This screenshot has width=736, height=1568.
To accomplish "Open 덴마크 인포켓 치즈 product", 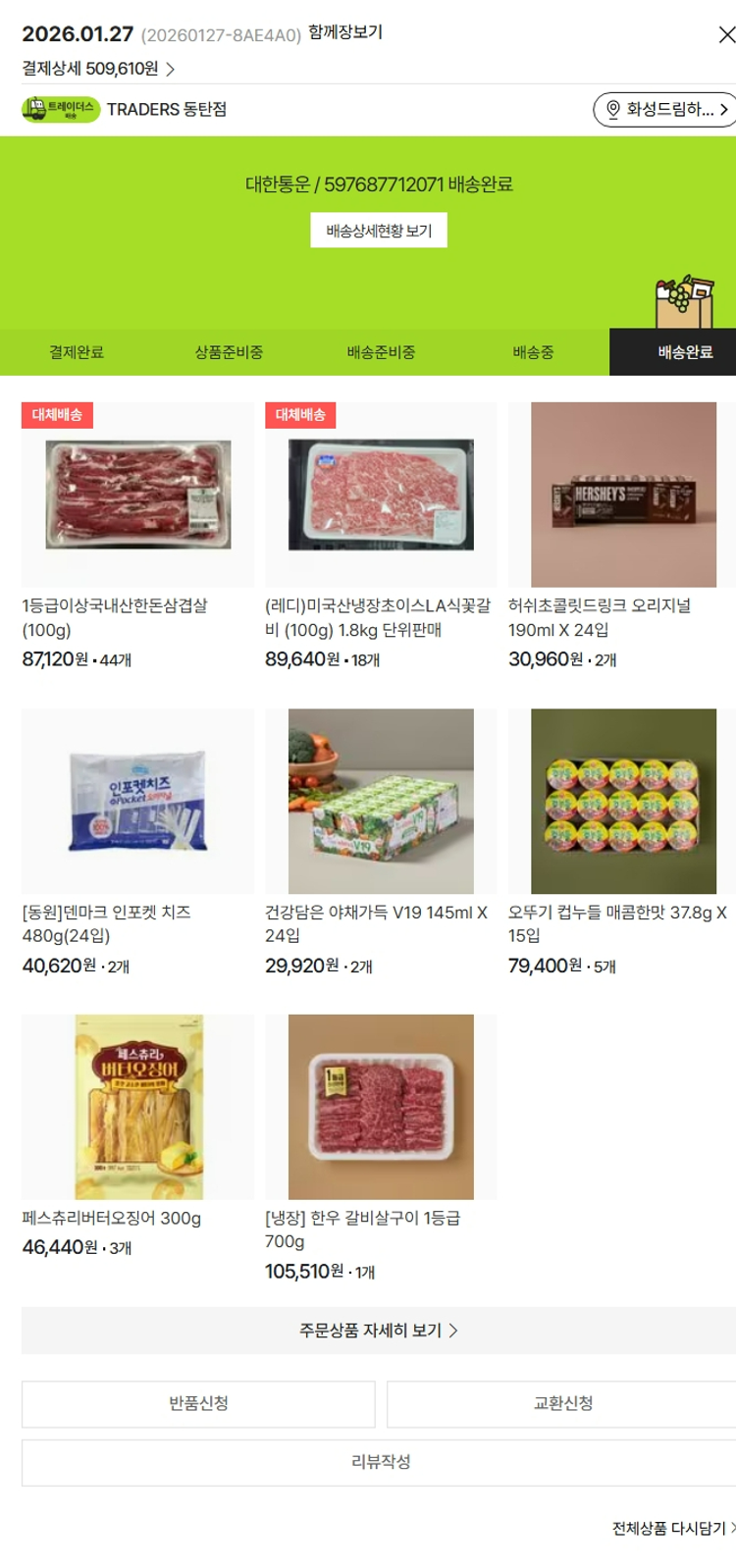I will [x=137, y=801].
